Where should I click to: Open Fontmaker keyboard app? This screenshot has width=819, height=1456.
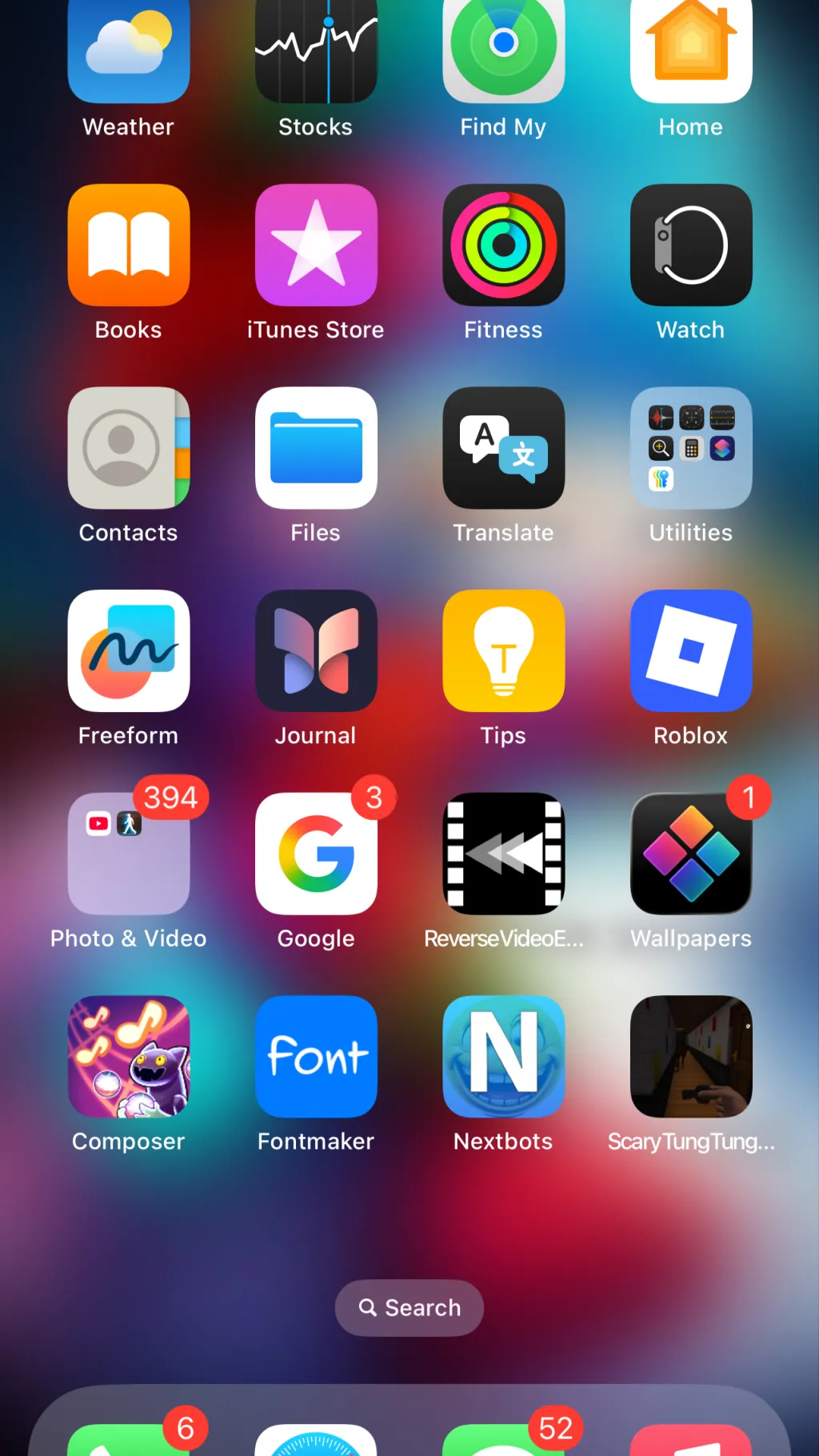315,1056
